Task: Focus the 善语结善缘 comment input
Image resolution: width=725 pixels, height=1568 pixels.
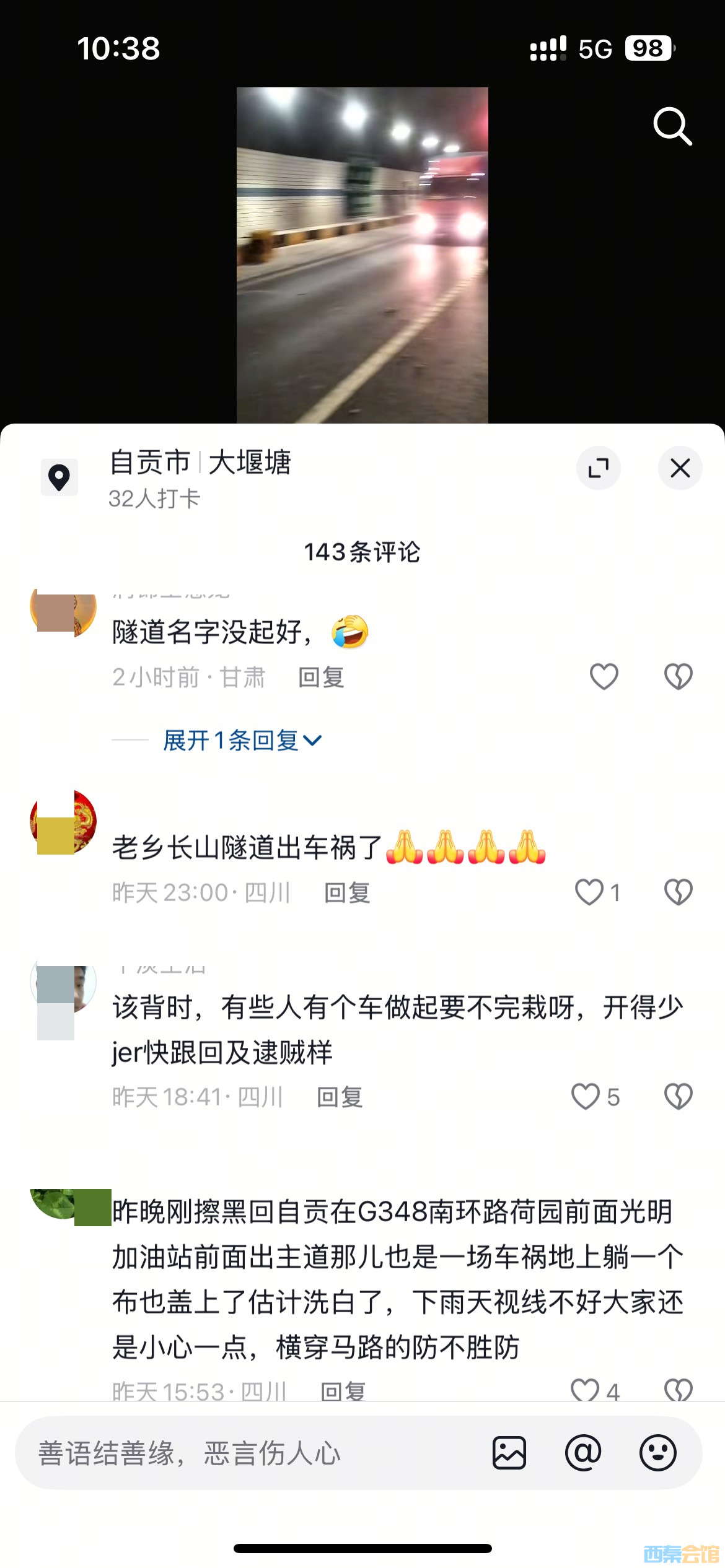Action: point(248,1453)
